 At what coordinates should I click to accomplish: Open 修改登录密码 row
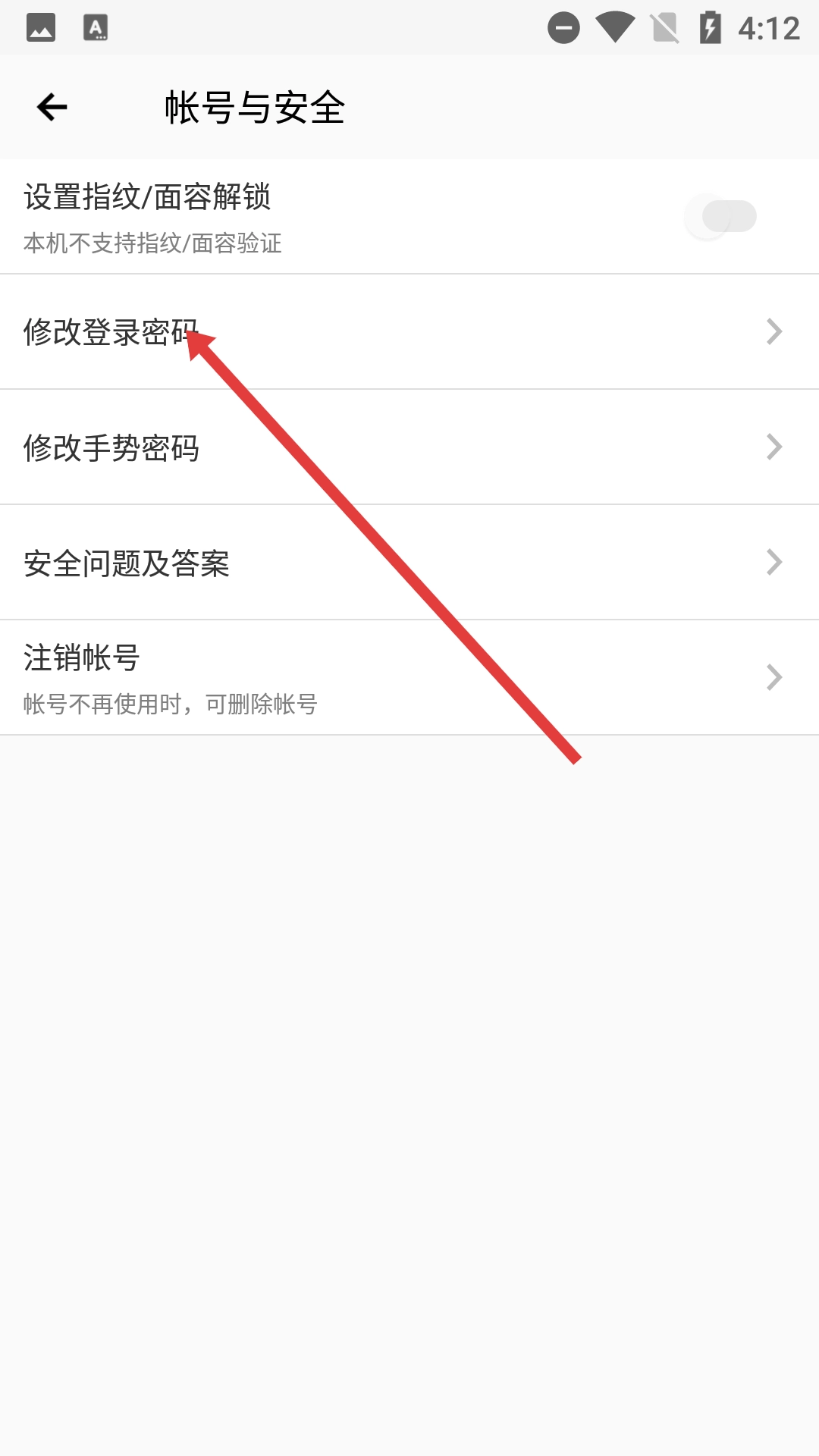(x=409, y=332)
